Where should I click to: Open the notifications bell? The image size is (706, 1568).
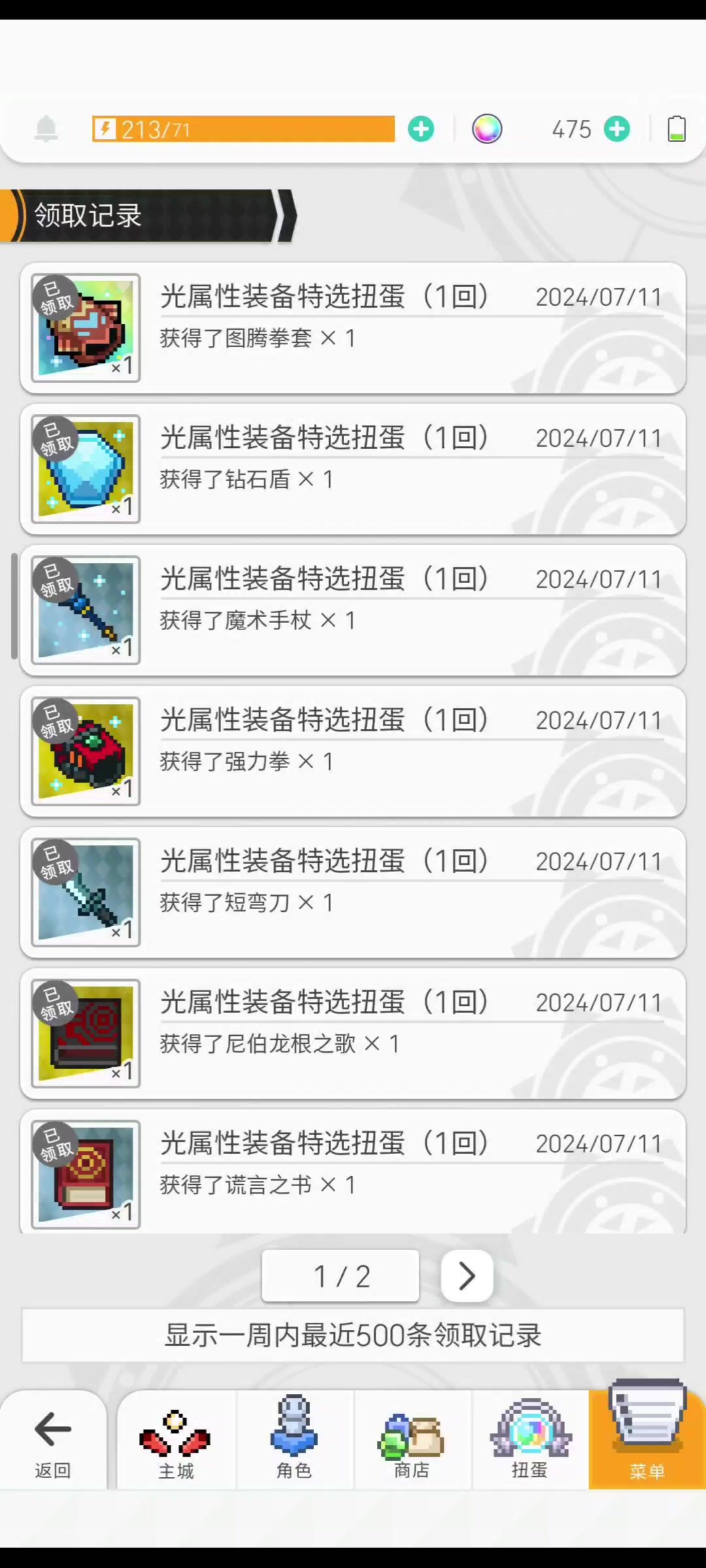46,129
